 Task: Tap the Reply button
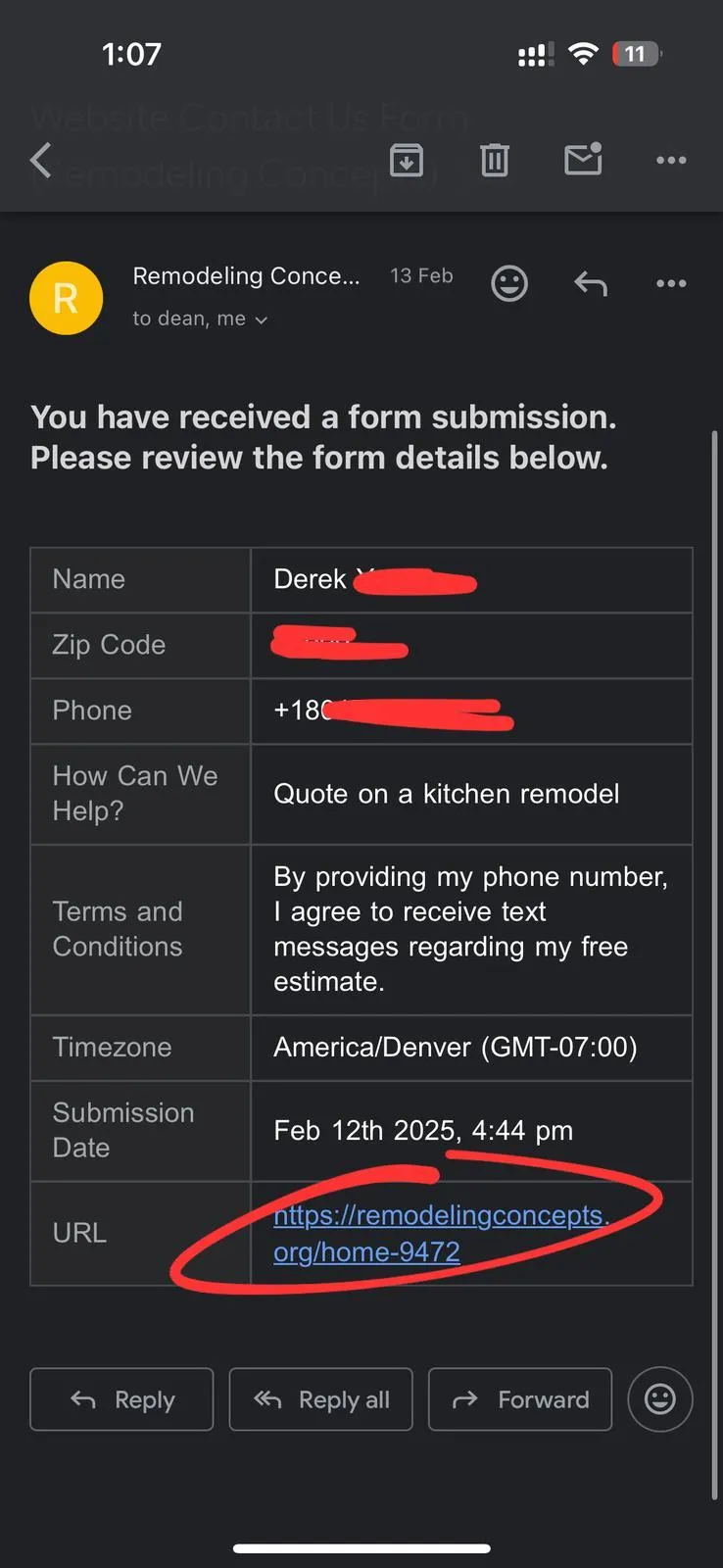click(x=121, y=1399)
